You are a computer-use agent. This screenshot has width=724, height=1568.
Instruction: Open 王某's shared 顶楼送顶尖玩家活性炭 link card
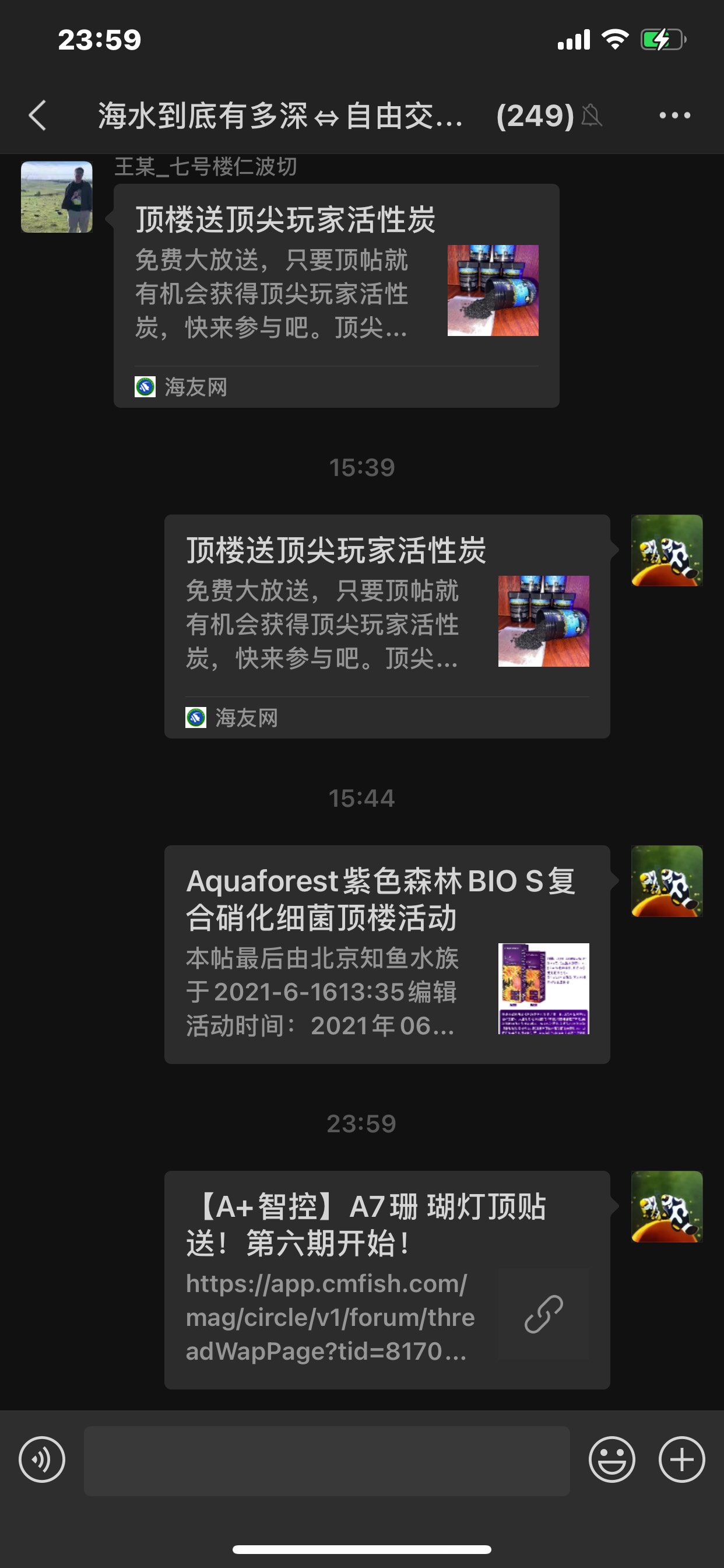[336, 295]
